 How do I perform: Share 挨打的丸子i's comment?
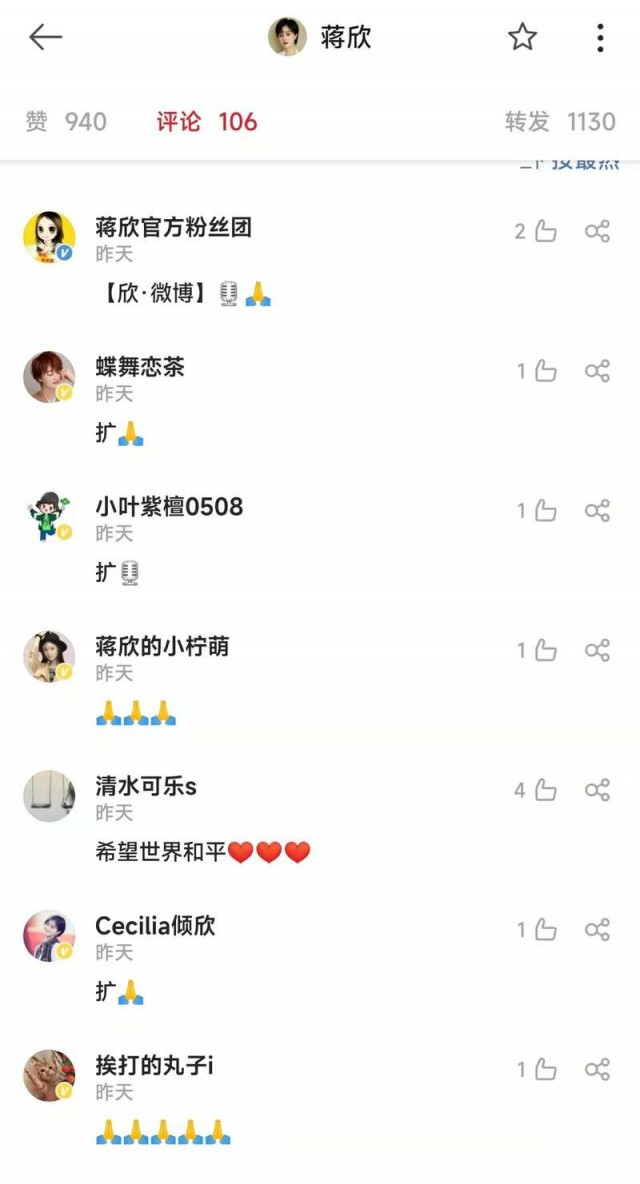coord(597,1070)
